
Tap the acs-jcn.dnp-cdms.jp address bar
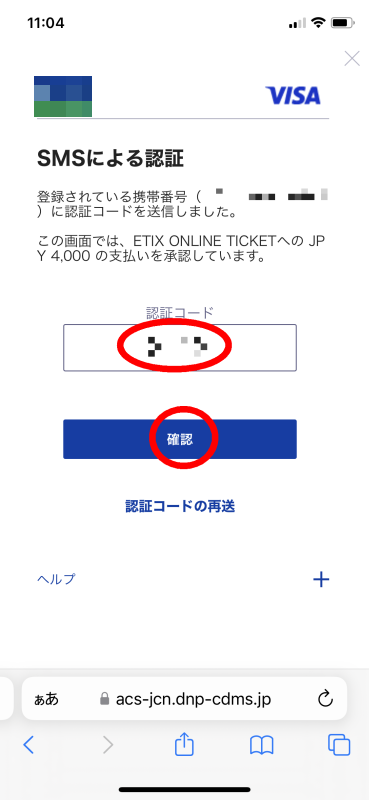pos(184,699)
